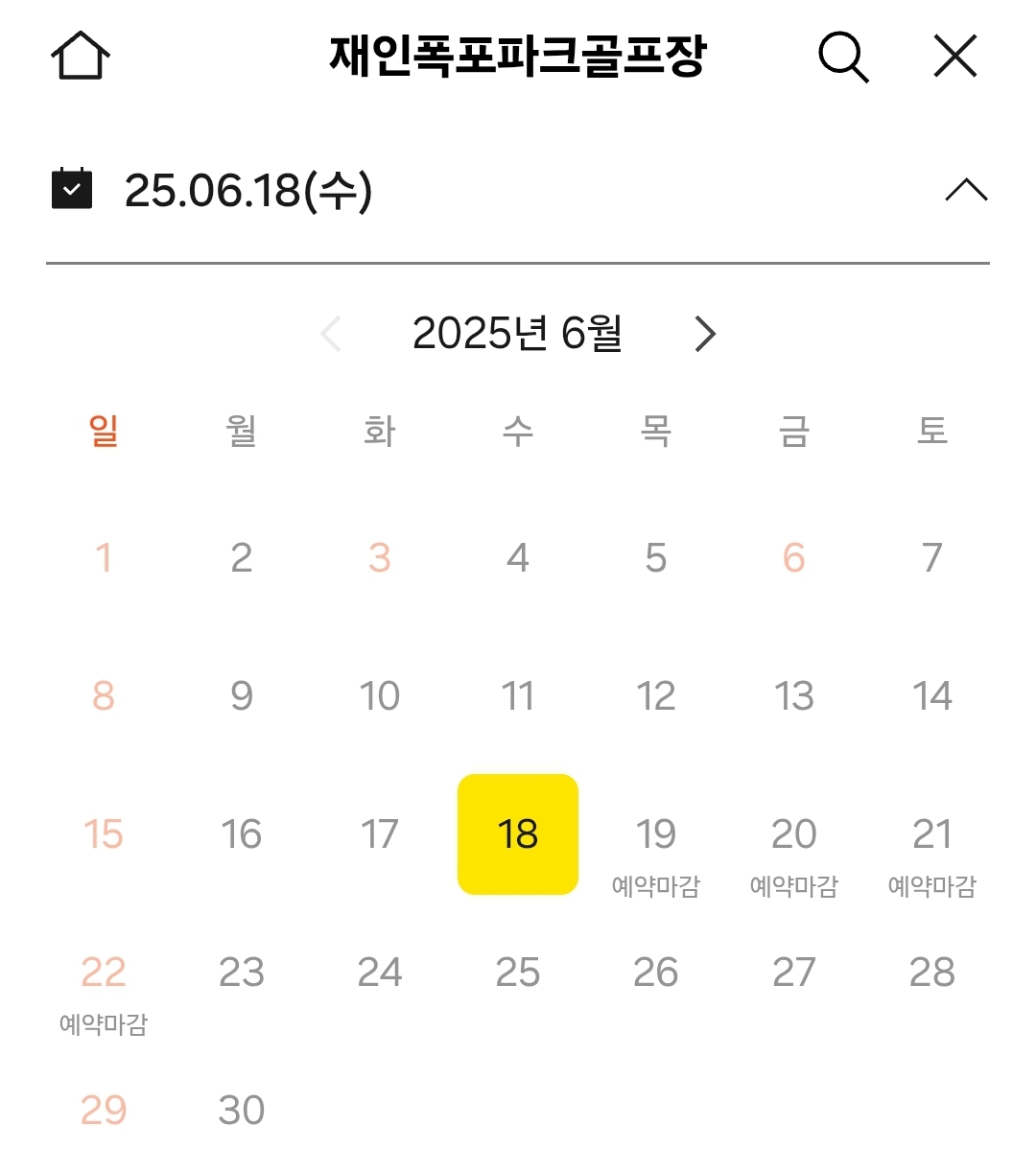Open next month view via right chevron

(706, 335)
